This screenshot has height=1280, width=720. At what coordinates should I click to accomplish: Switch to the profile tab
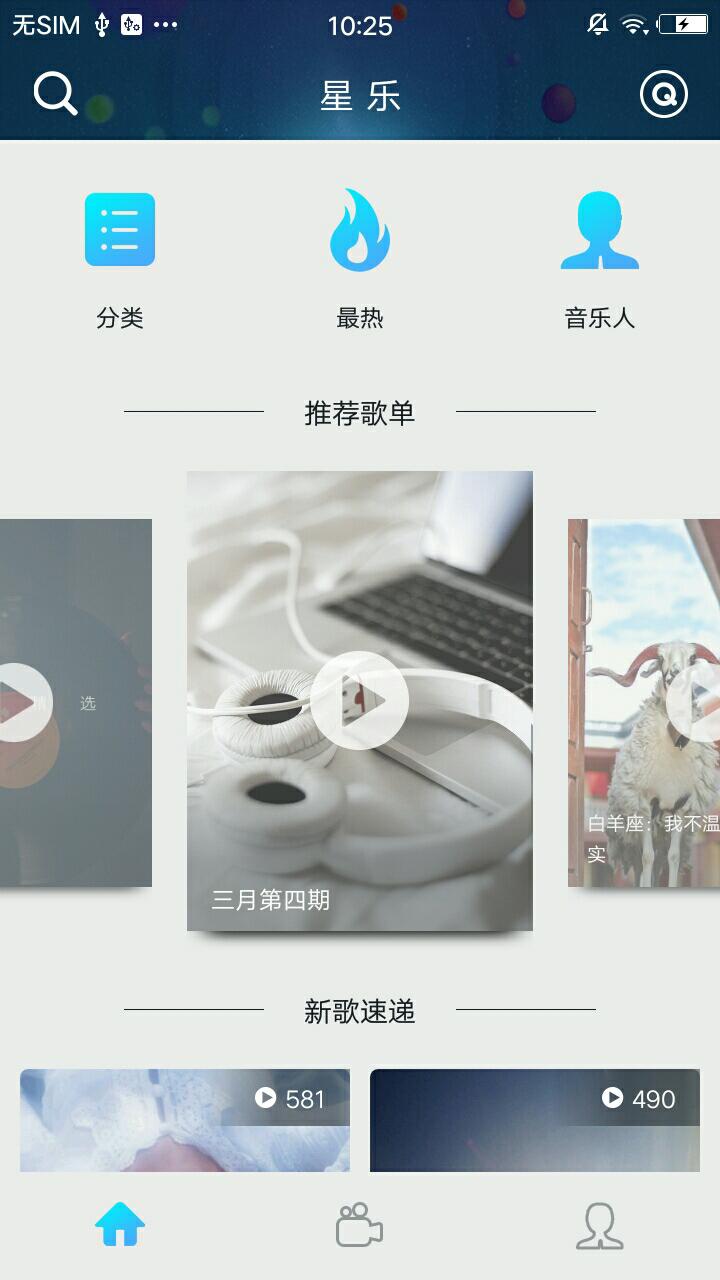[600, 1226]
